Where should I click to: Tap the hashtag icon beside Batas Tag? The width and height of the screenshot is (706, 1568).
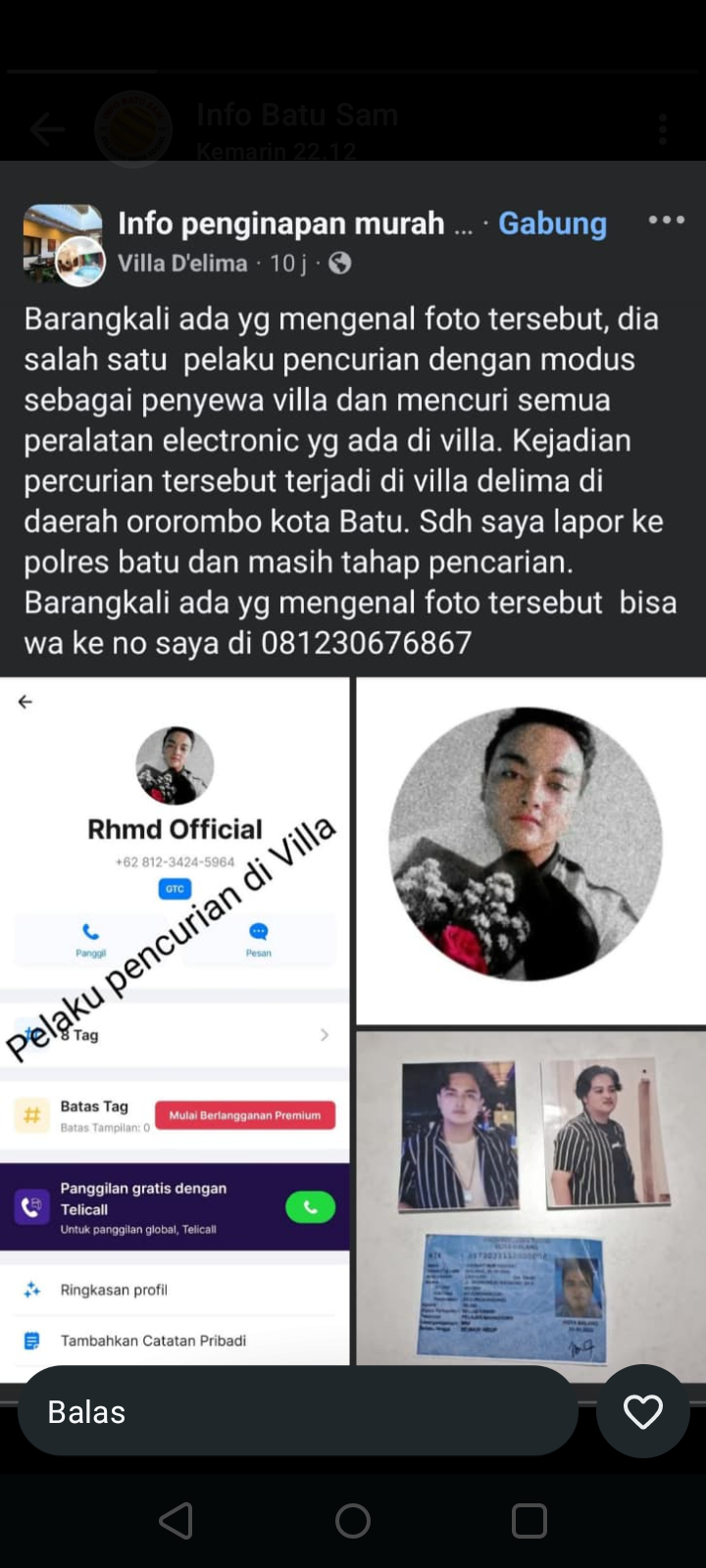(x=32, y=1115)
